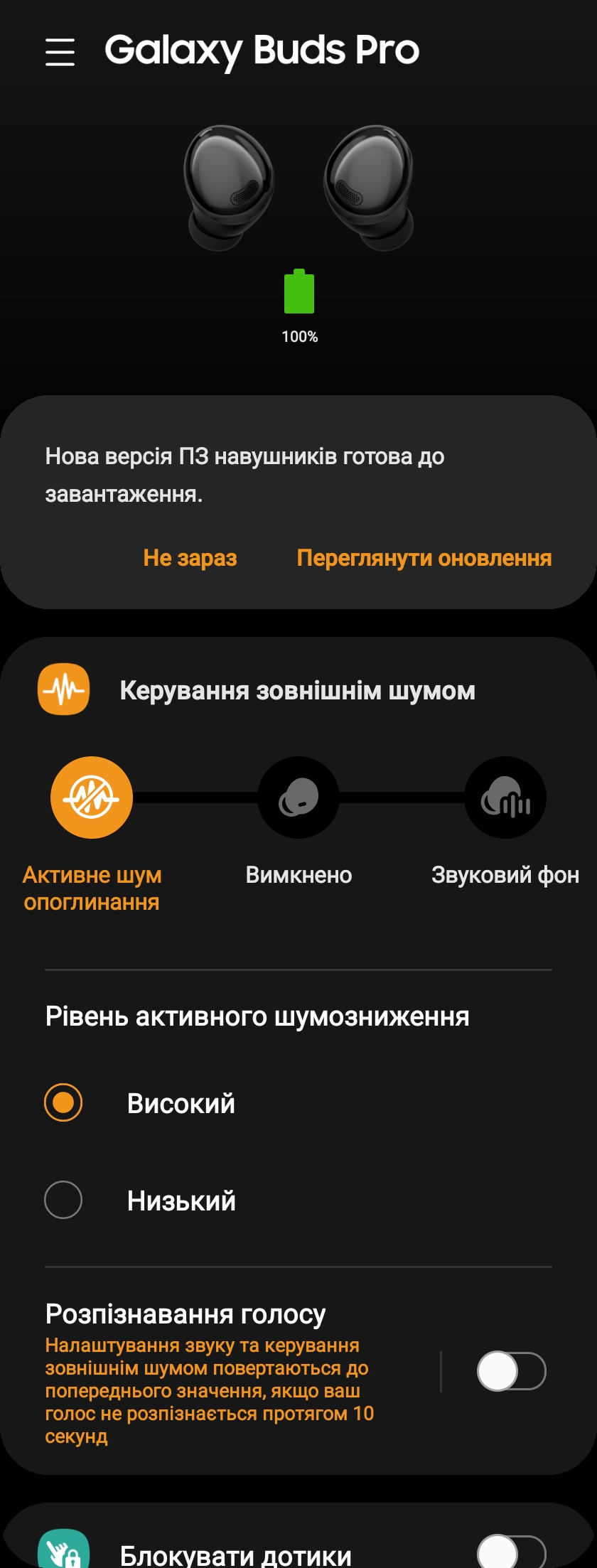Choose Високий noise cancelling level
The width and height of the screenshot is (597, 1568).
[x=63, y=1102]
